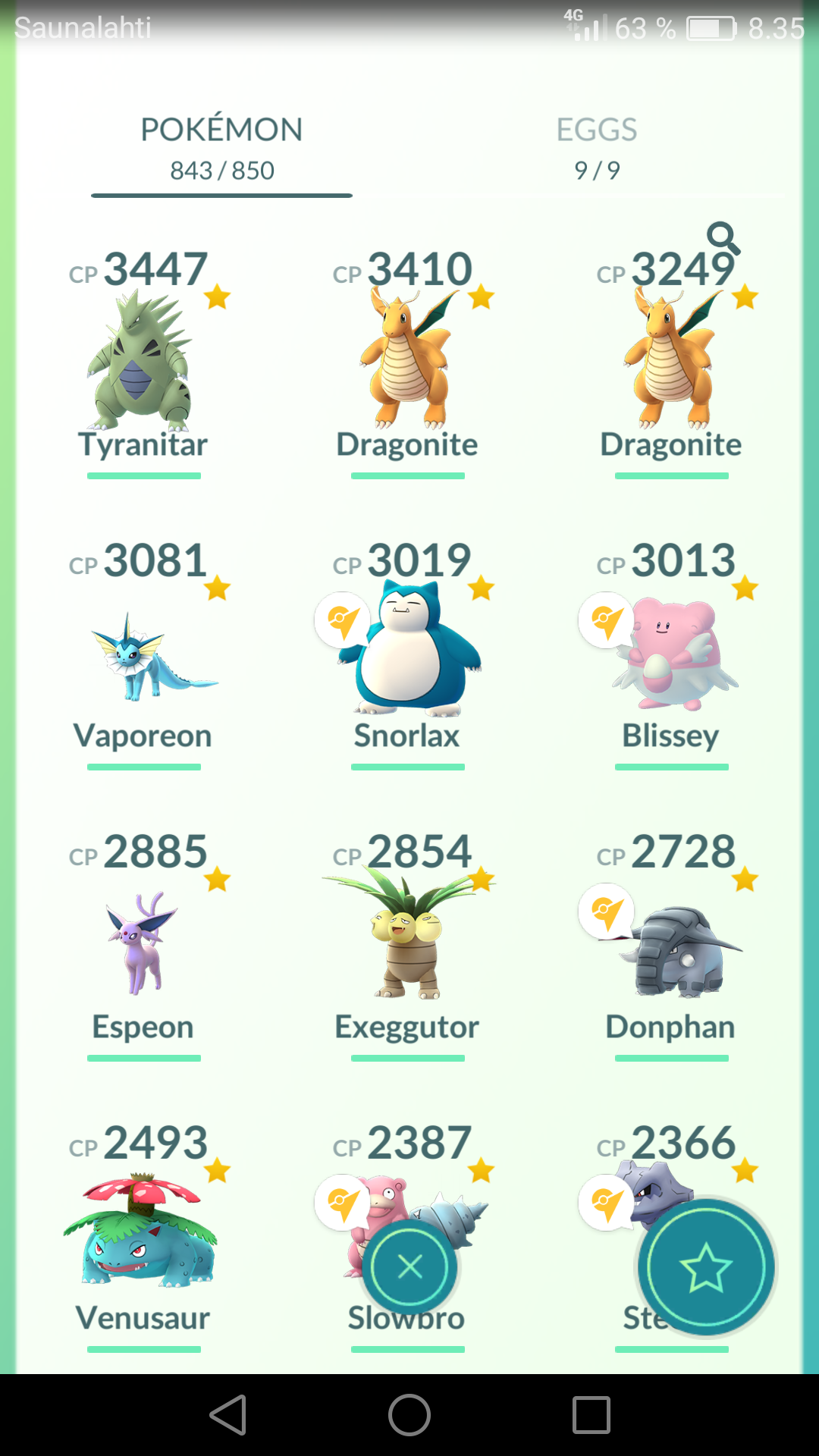View Venusaur with CP 2493
The height and width of the screenshot is (1456, 819).
click(143, 1238)
